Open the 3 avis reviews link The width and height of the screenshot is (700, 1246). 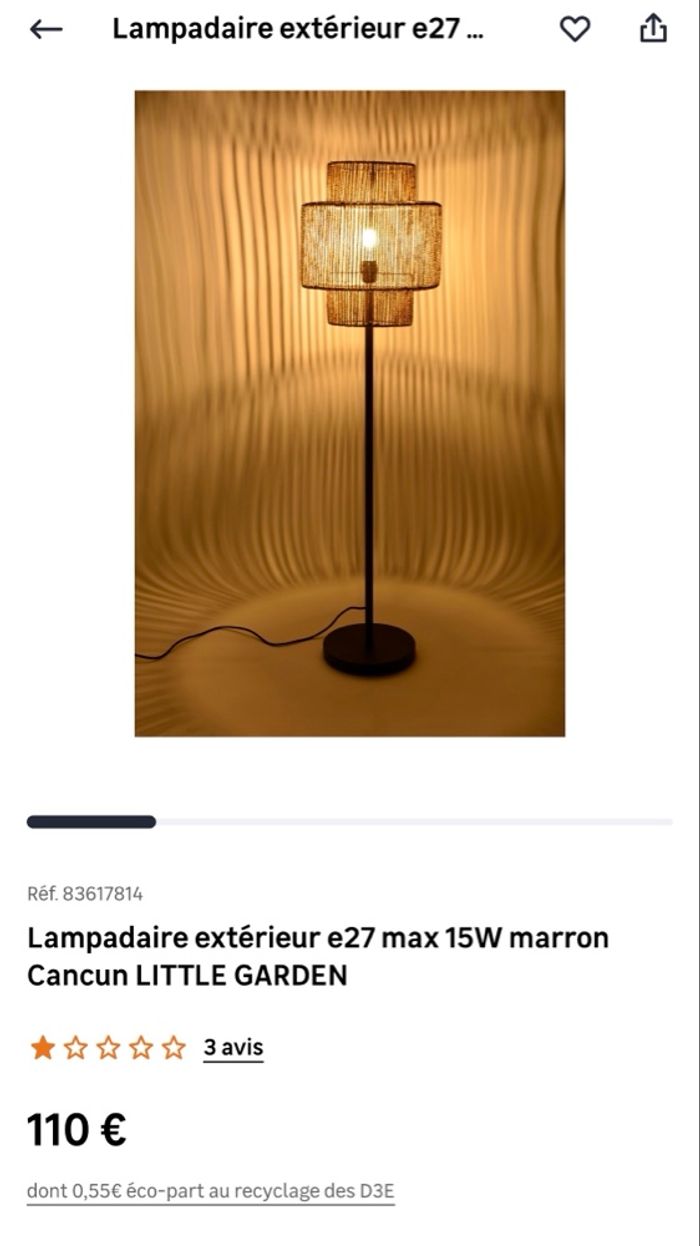coord(233,1047)
